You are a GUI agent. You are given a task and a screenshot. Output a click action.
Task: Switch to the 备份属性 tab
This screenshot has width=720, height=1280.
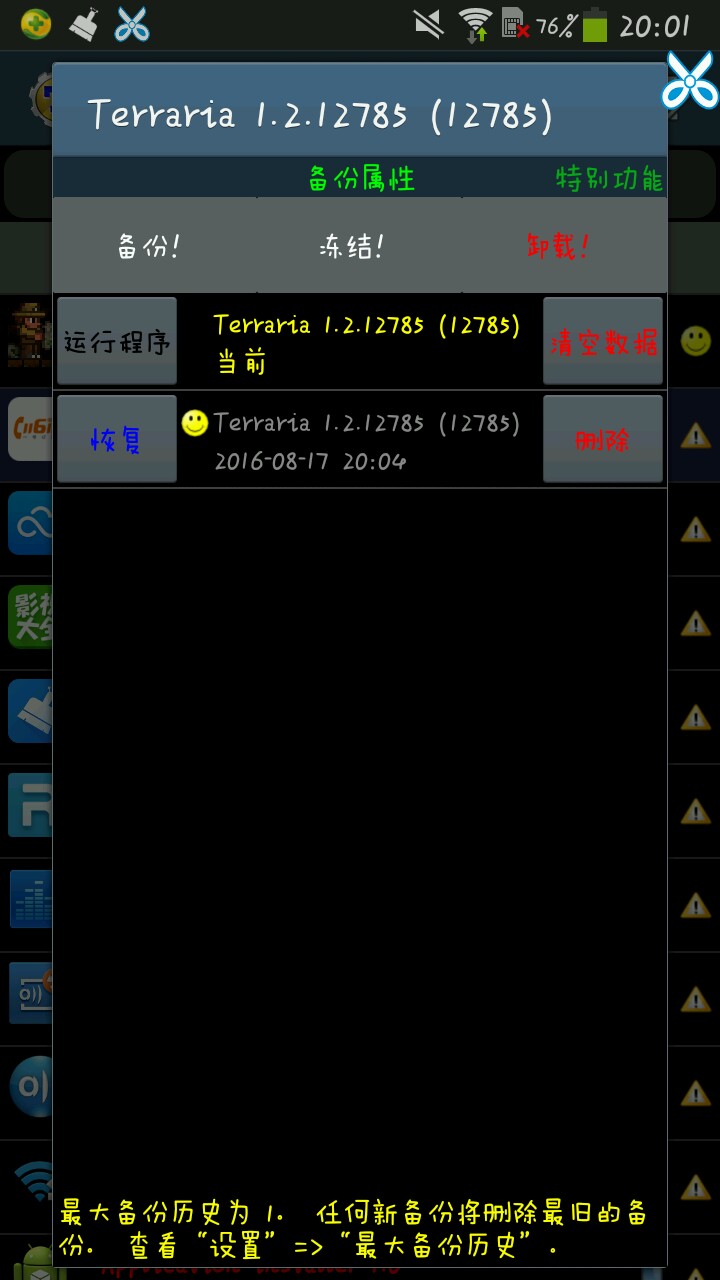[x=361, y=180]
